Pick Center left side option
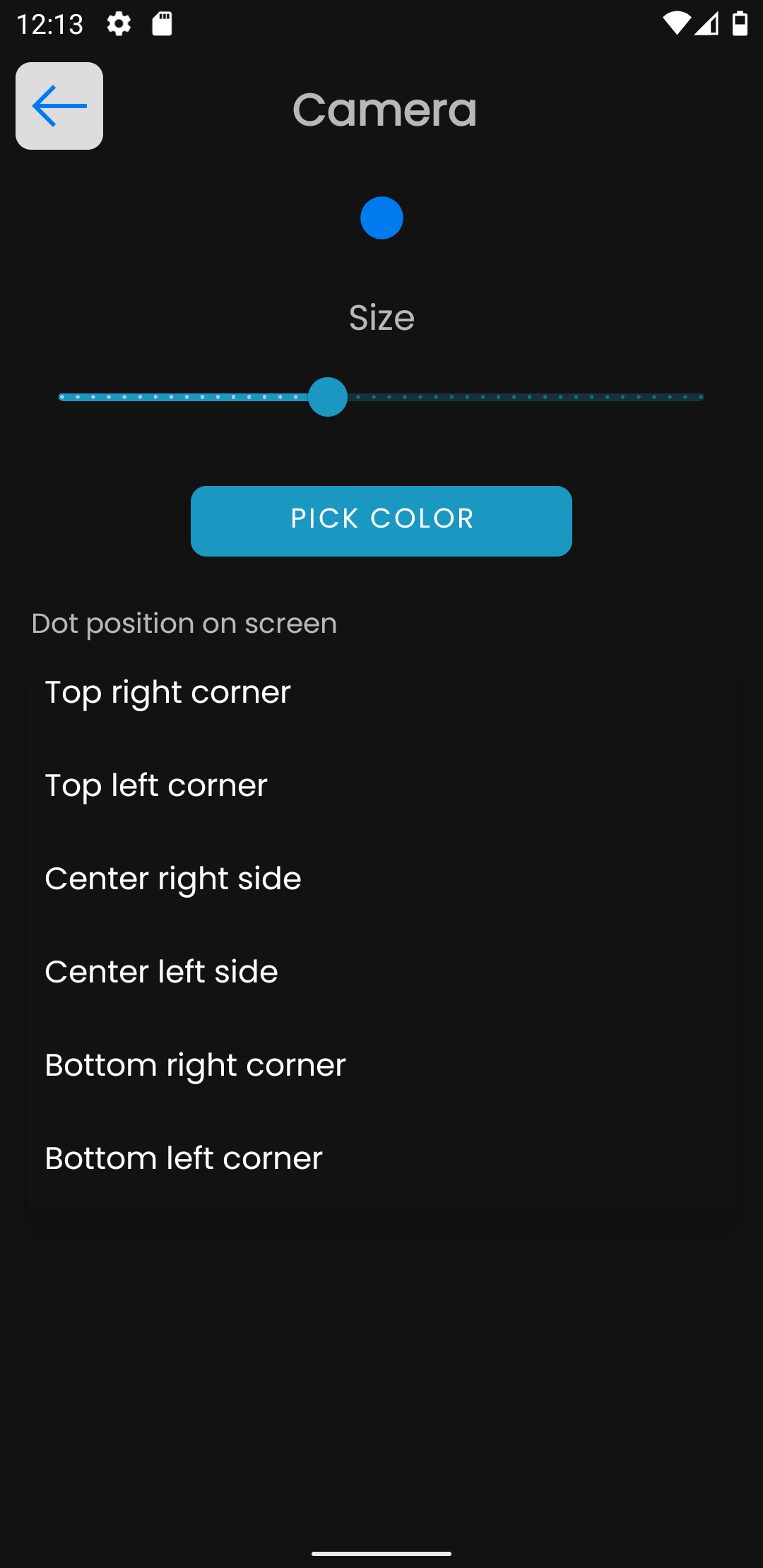This screenshot has height=1568, width=763. coord(381,972)
